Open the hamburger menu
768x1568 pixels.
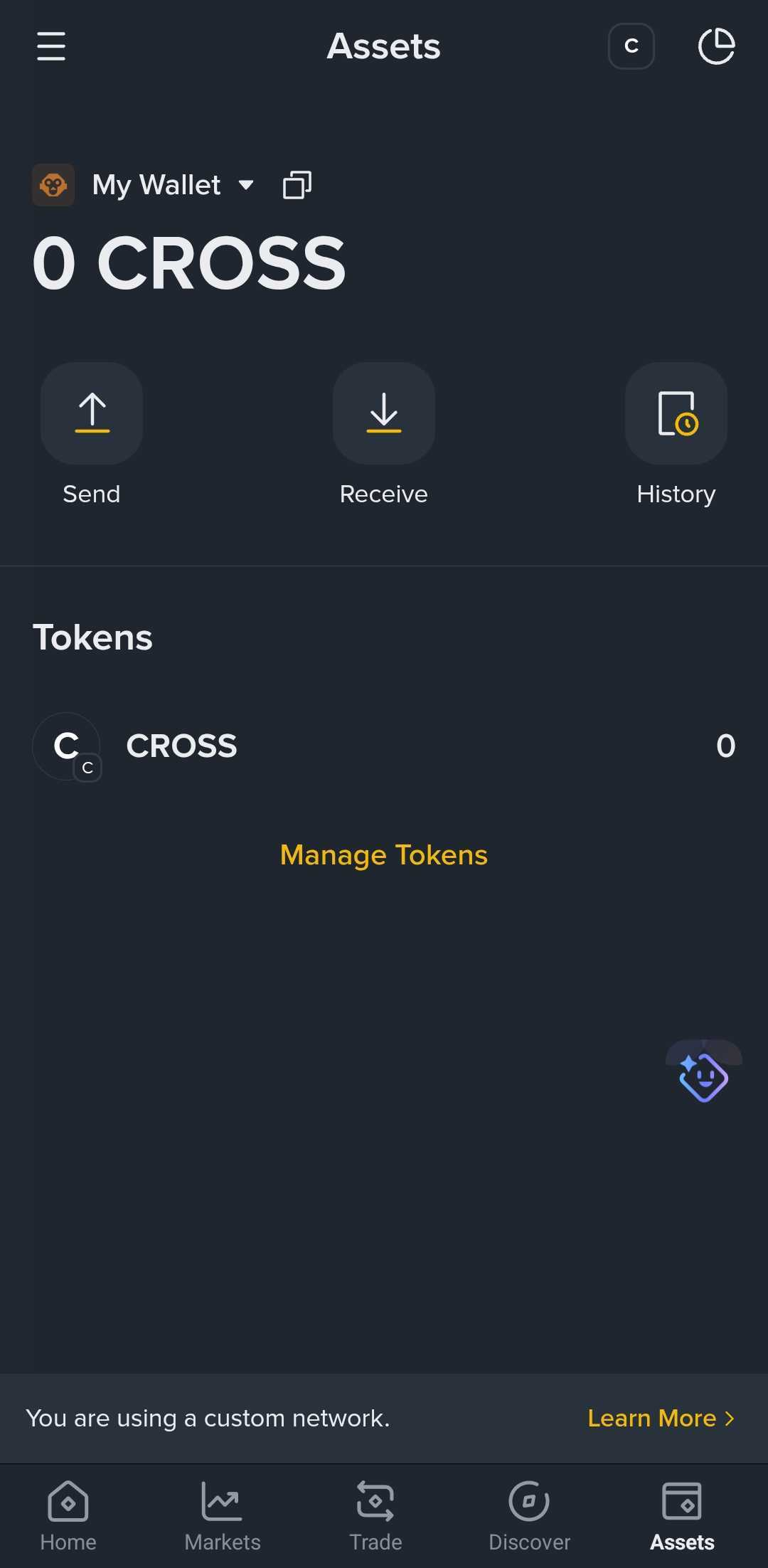pyautogui.click(x=50, y=46)
